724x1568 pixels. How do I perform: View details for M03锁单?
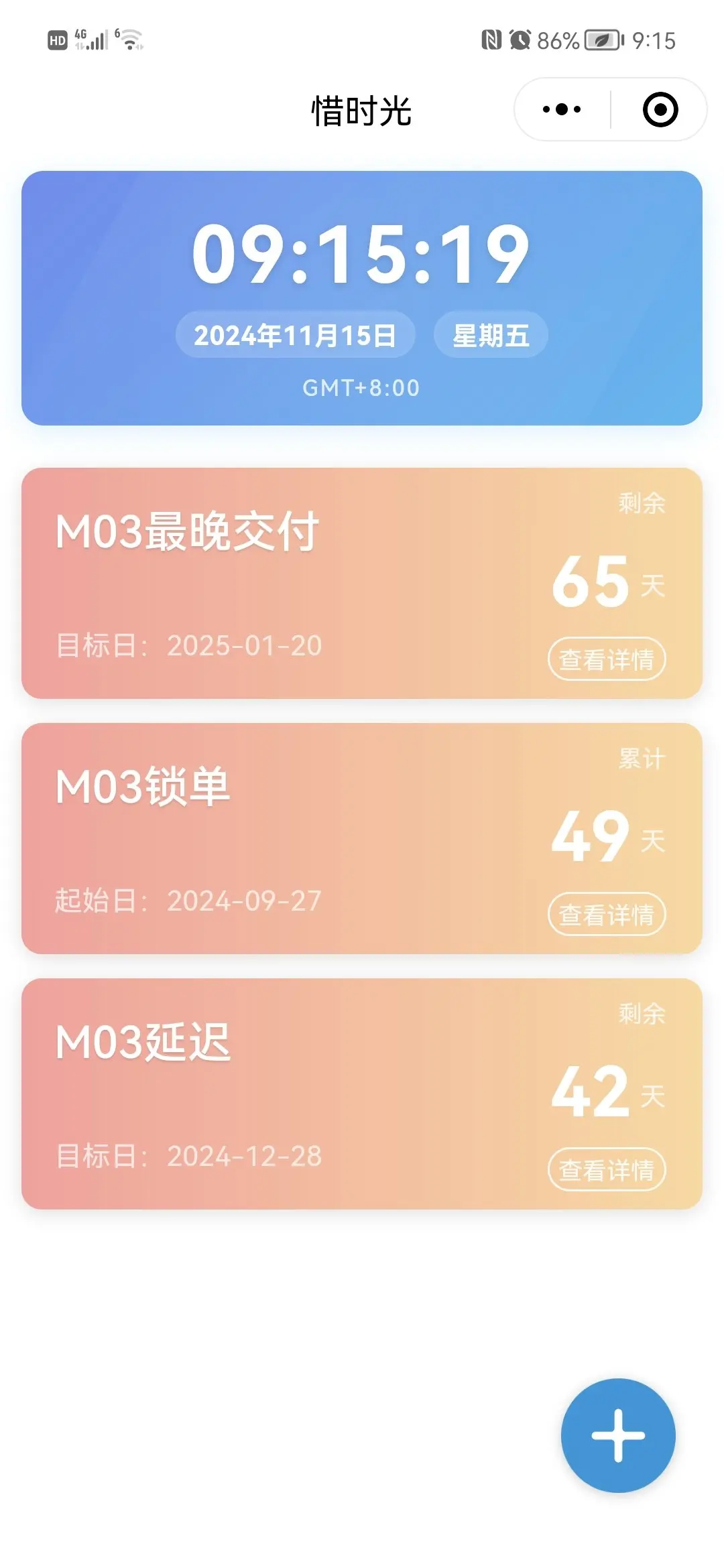coord(607,914)
